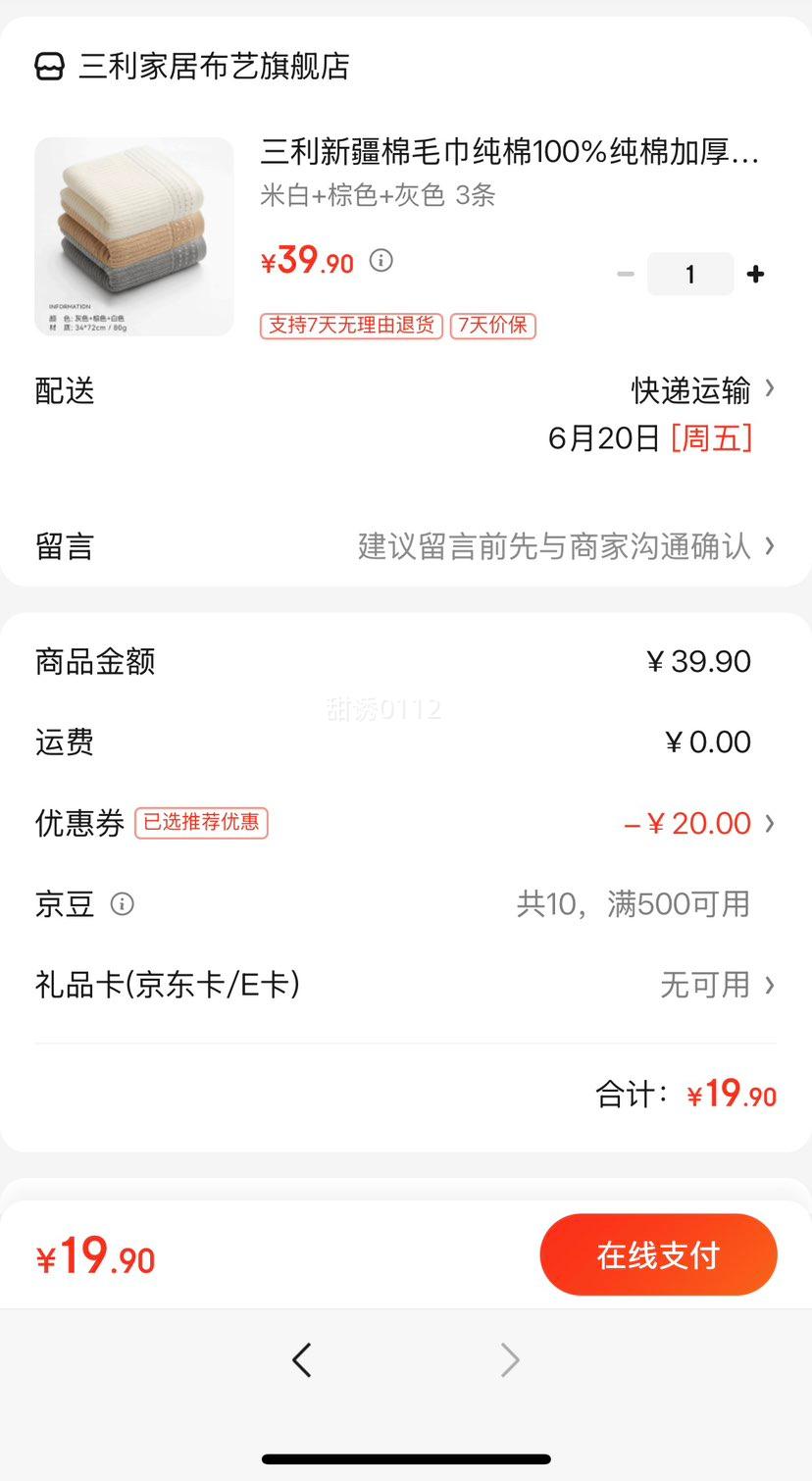812x1481 pixels.
Task: Show price info next to ¥39.90
Action: click(381, 261)
